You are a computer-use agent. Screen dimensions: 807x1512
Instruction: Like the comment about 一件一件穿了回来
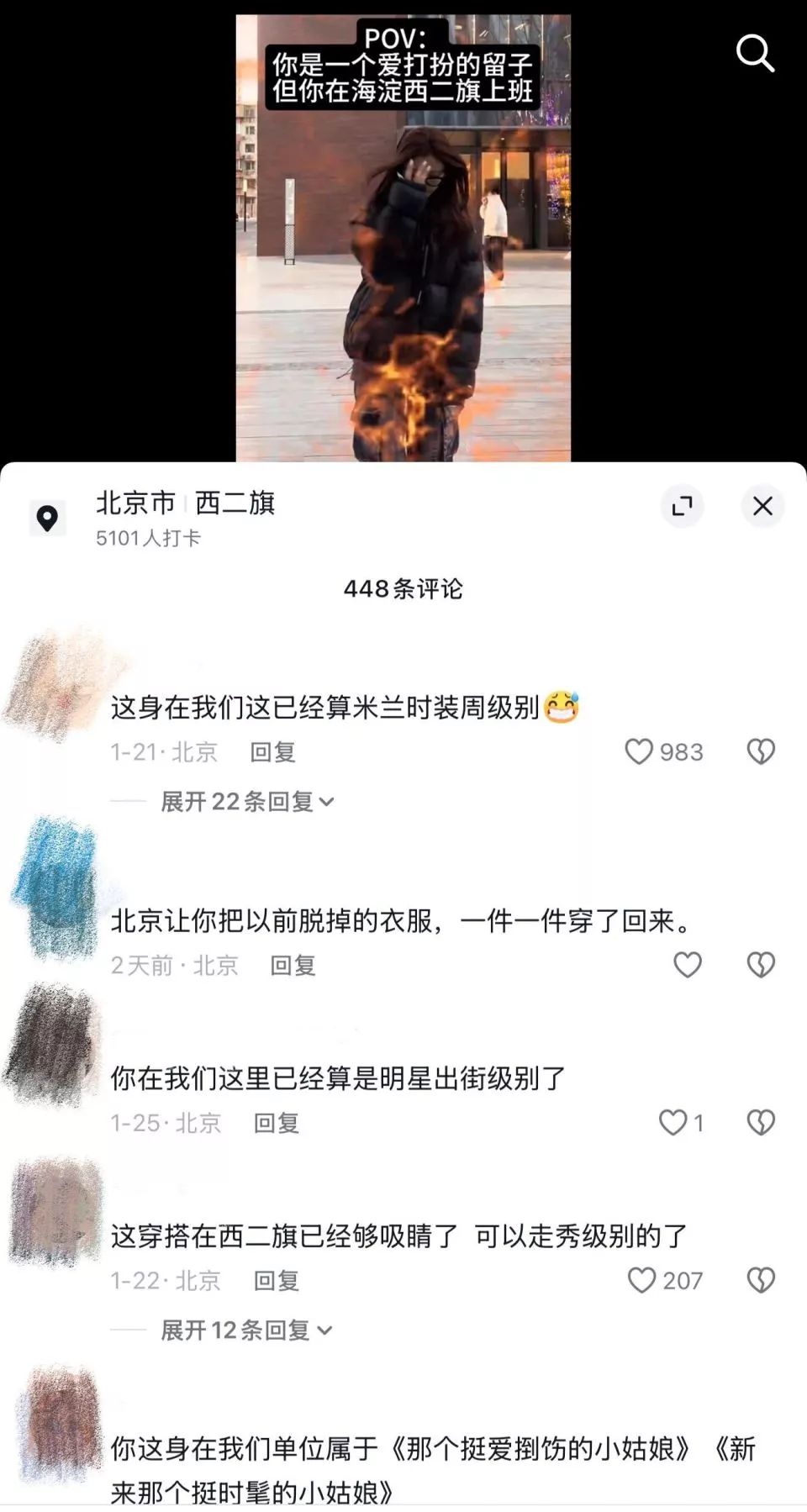[687, 965]
